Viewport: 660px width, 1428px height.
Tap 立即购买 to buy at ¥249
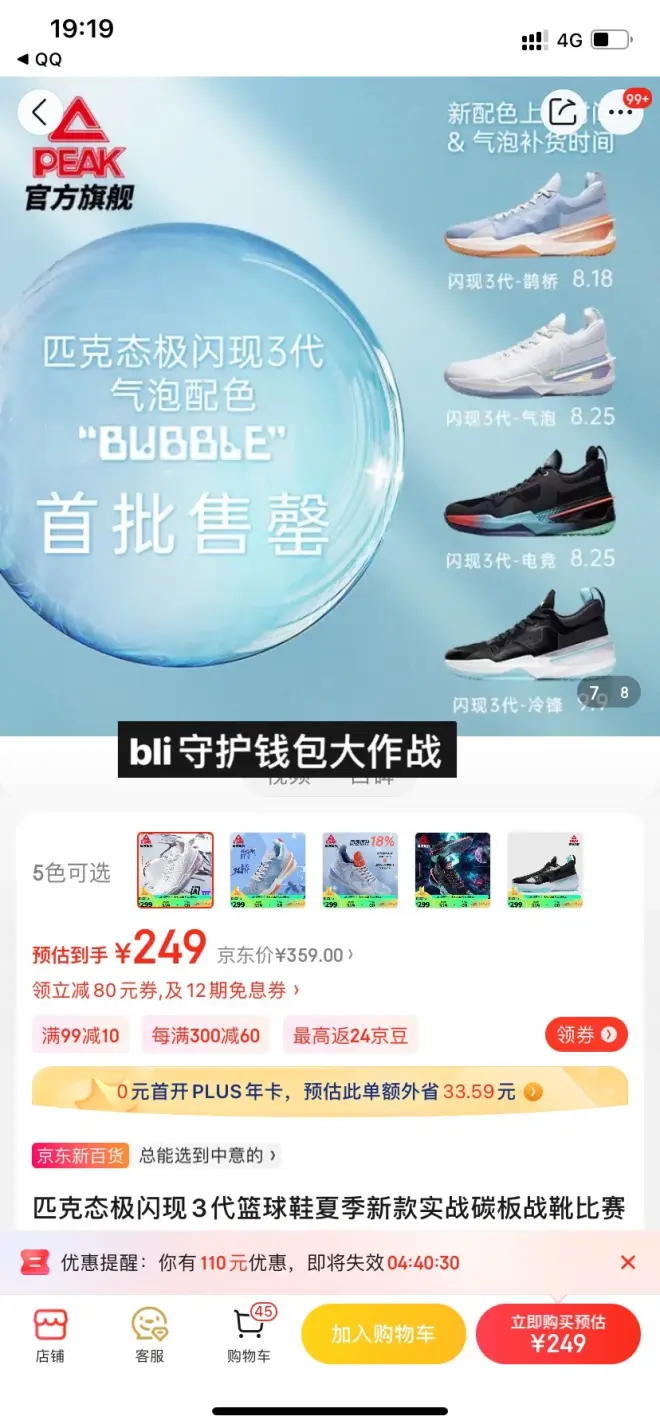[x=558, y=1334]
